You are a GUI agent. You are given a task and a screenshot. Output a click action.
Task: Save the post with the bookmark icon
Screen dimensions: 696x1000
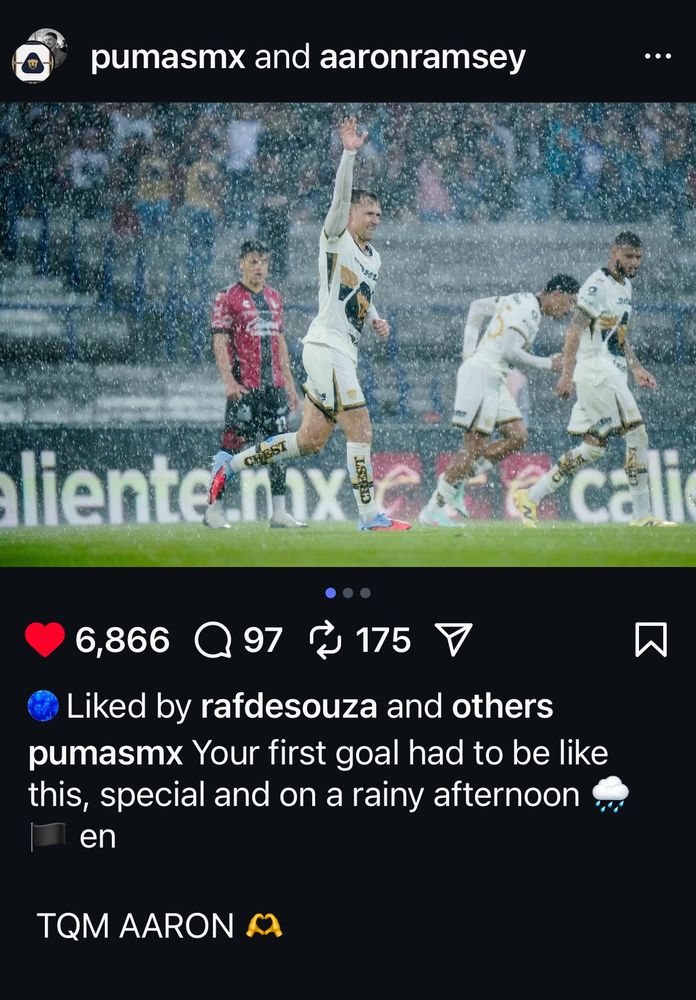651,640
